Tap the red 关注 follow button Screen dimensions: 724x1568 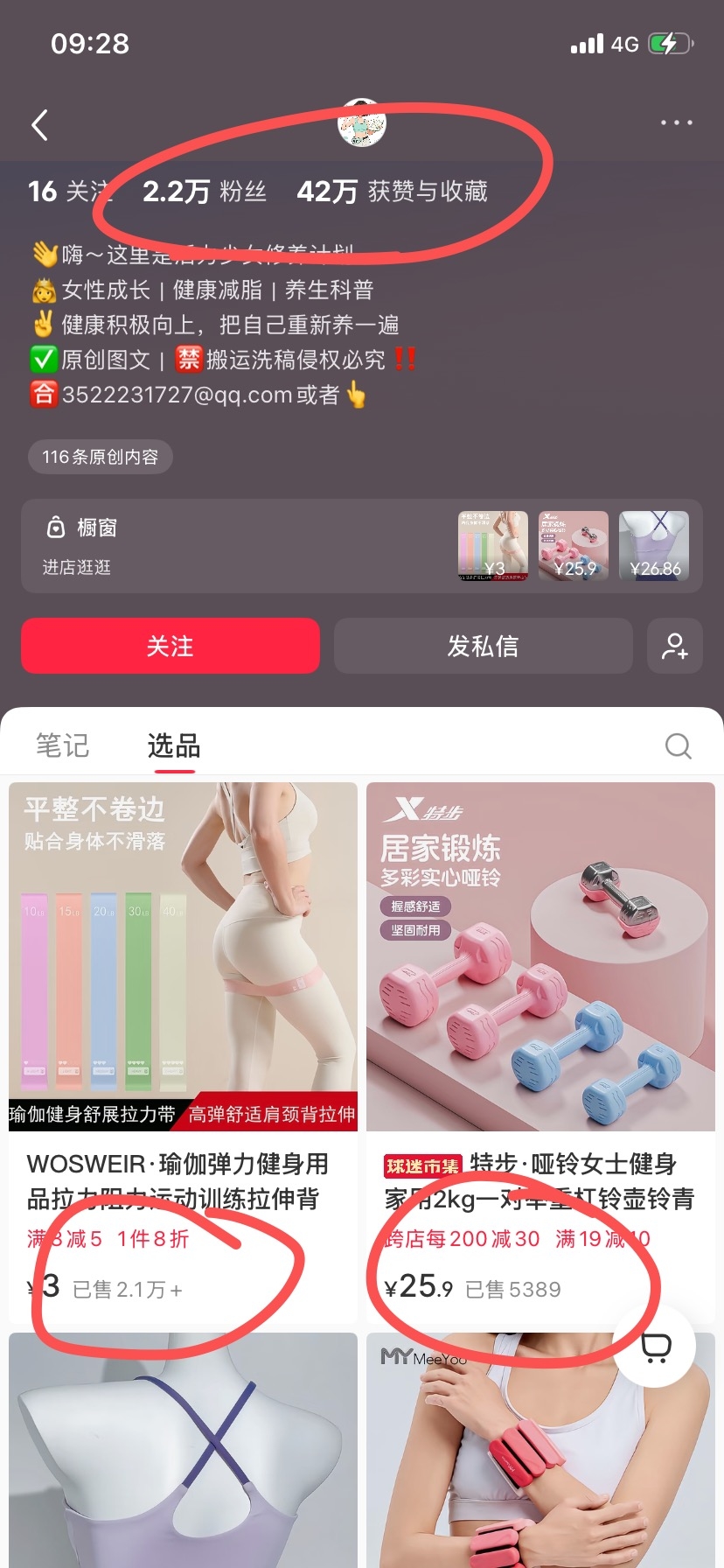tap(171, 646)
